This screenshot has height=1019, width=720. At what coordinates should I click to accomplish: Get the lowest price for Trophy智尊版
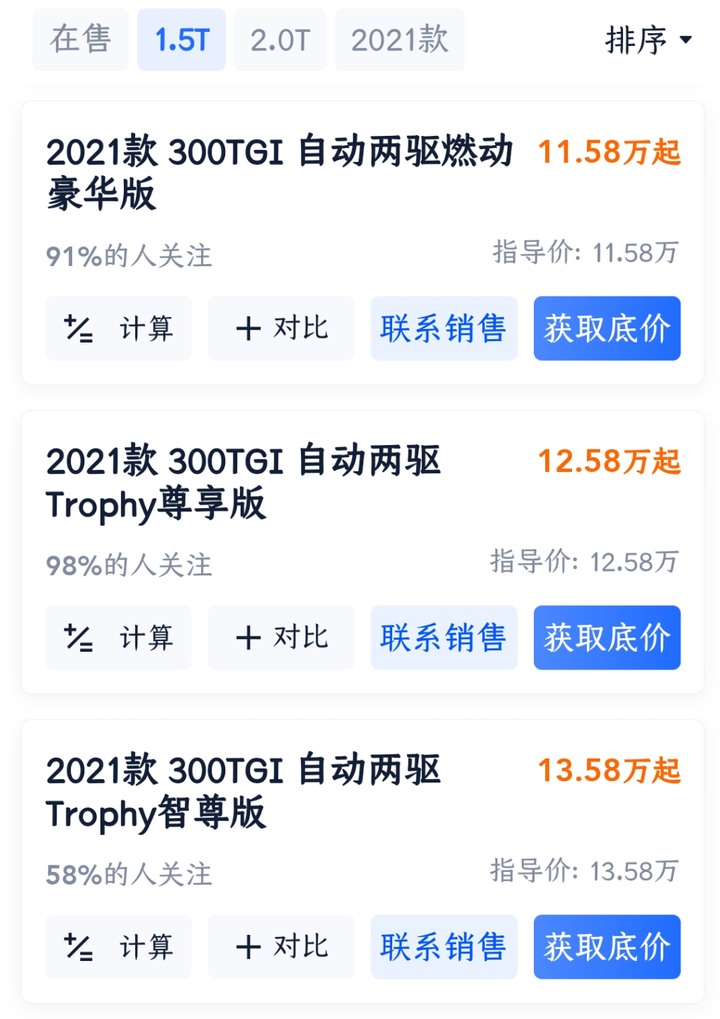pos(607,946)
